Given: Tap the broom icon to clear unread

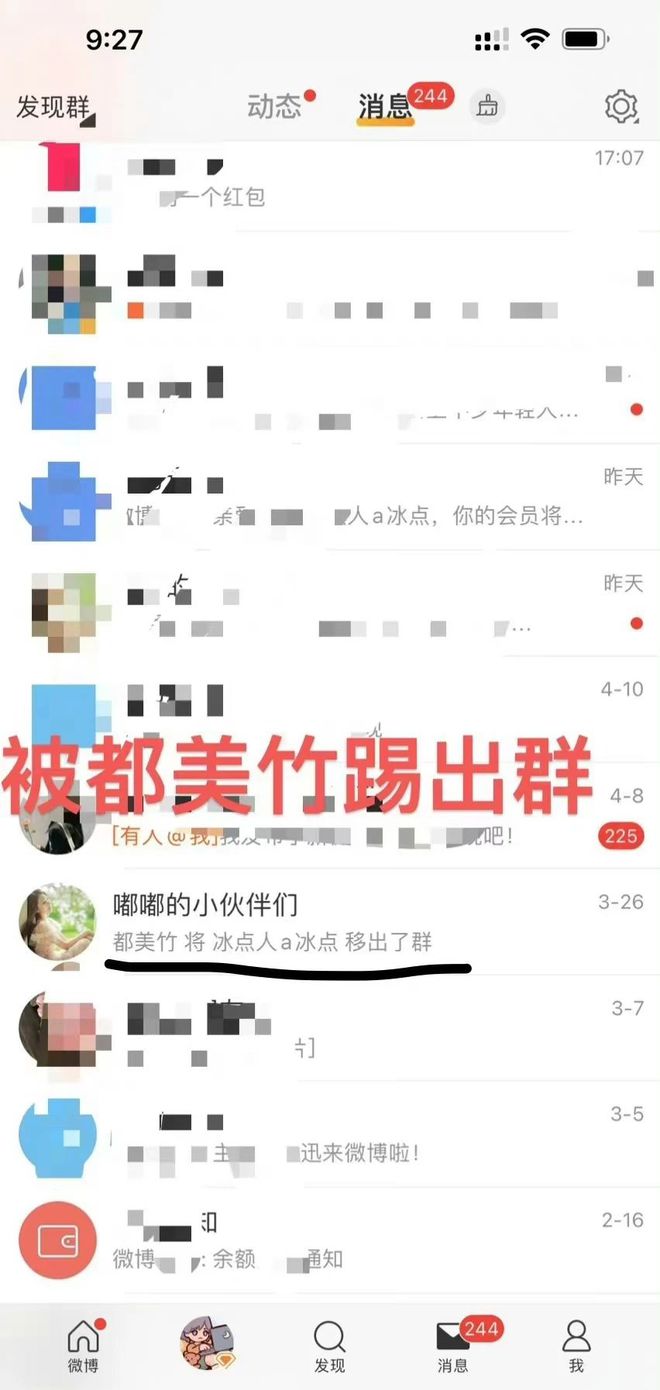Looking at the screenshot, I should click(x=487, y=106).
